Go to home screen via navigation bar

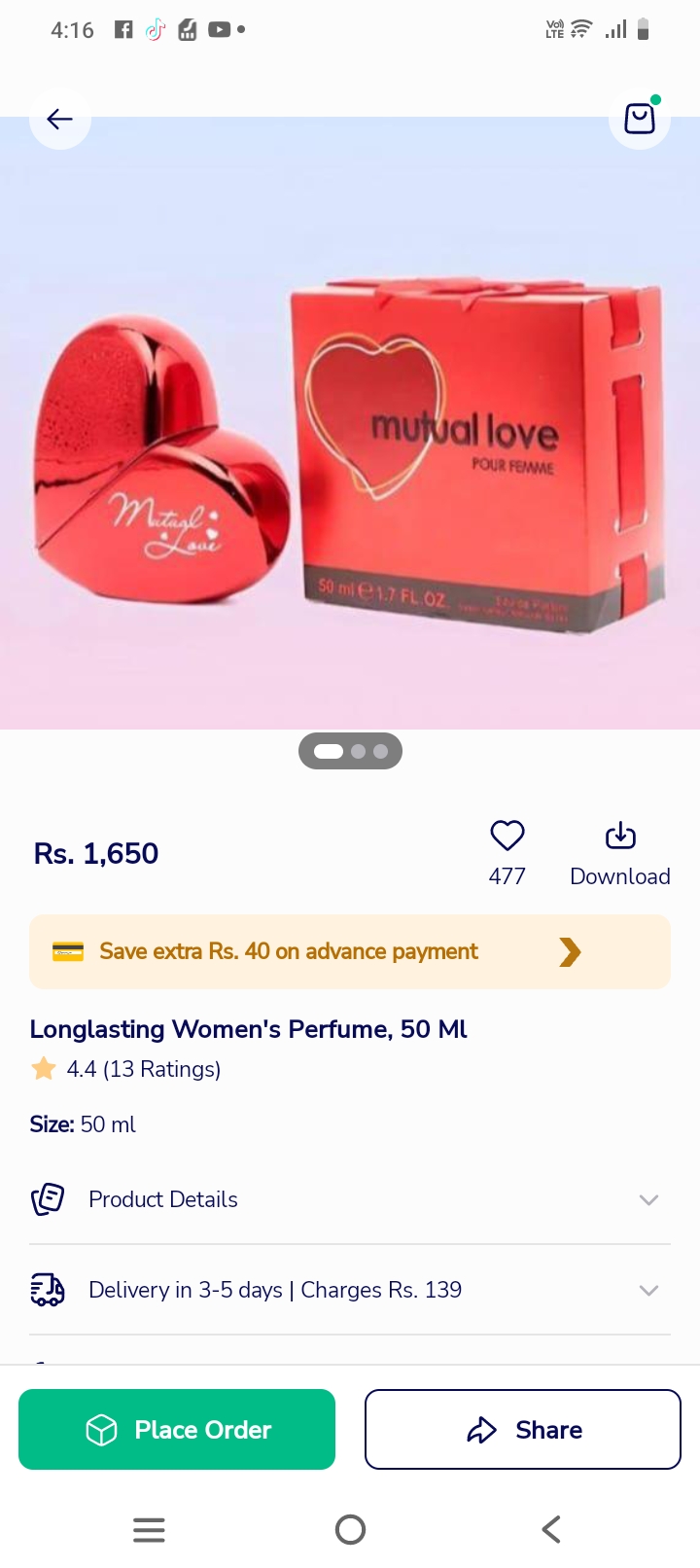tap(350, 1529)
